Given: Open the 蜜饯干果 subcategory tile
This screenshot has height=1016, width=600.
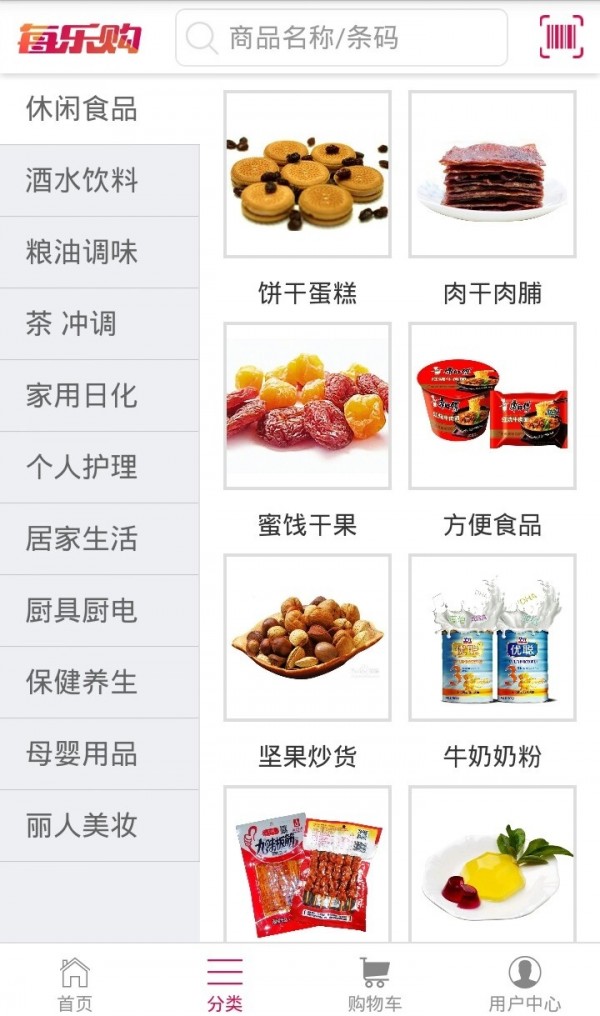Looking at the screenshot, I should tap(307, 406).
